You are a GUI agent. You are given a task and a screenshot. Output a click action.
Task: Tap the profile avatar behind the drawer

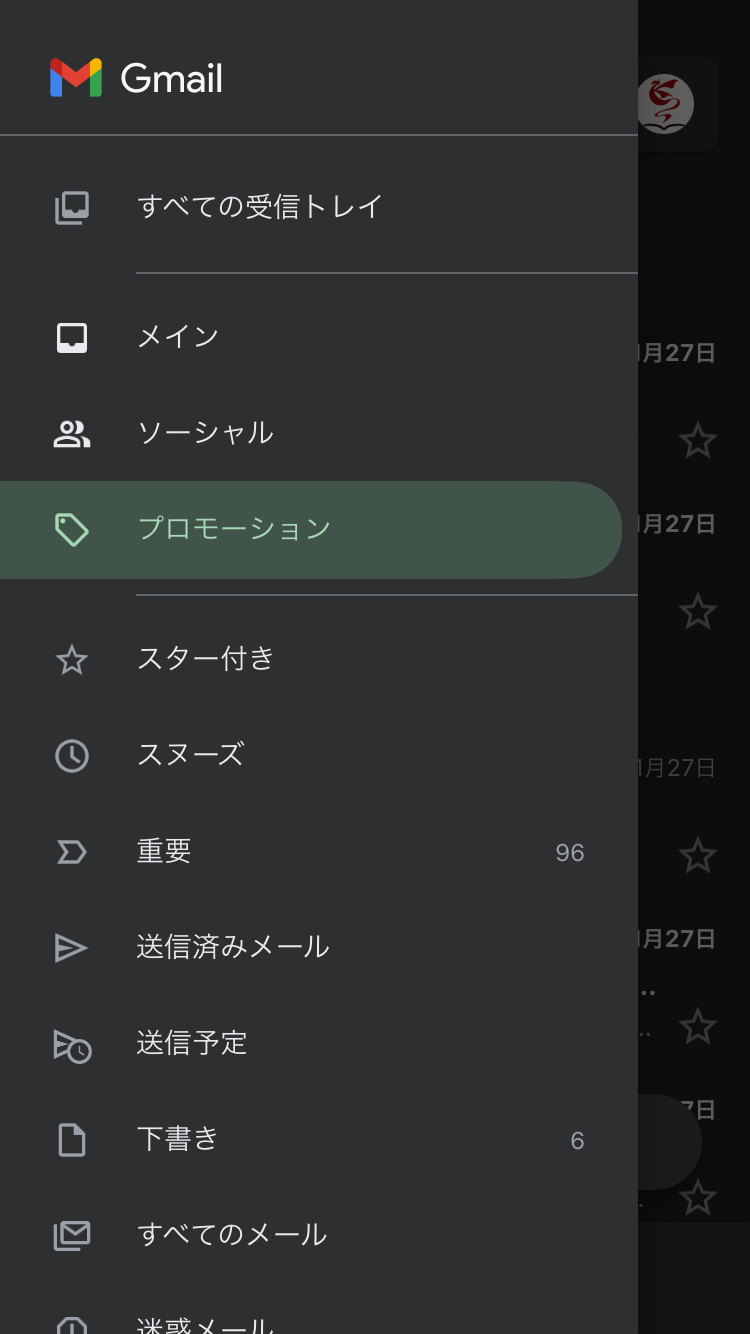point(666,104)
